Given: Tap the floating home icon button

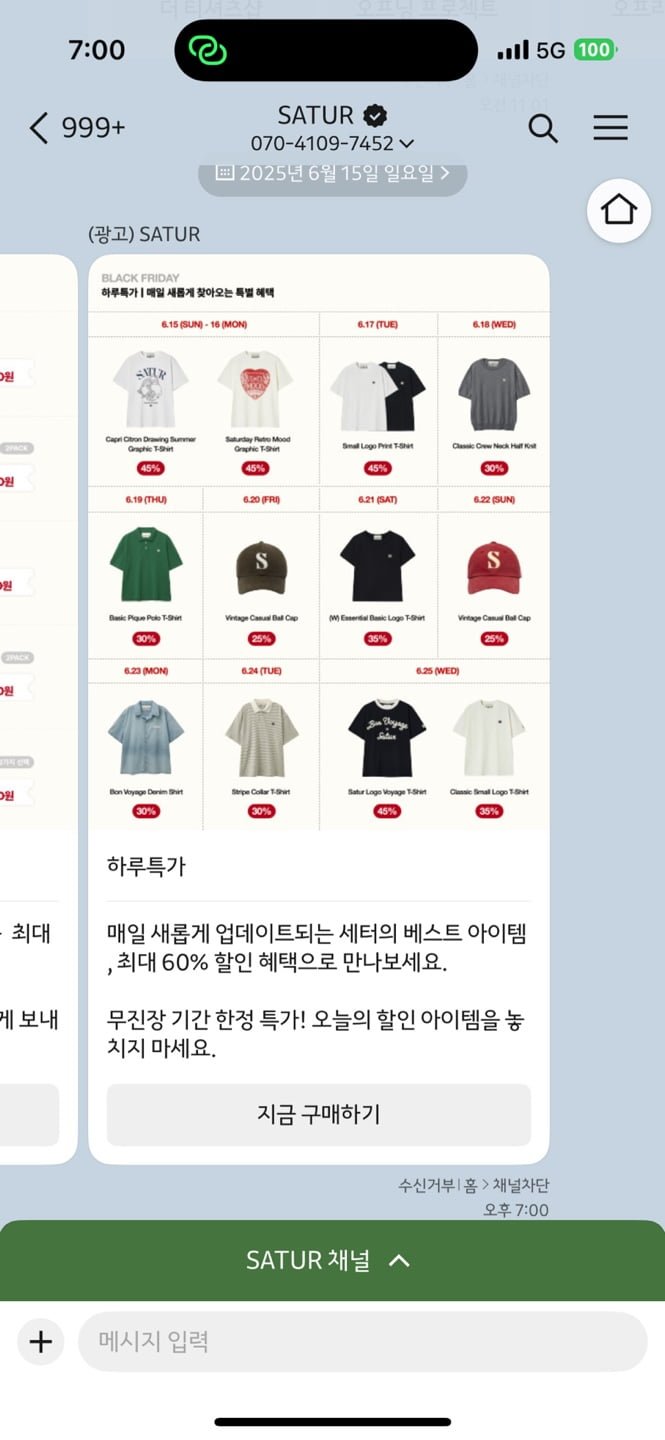Looking at the screenshot, I should tap(619, 211).
